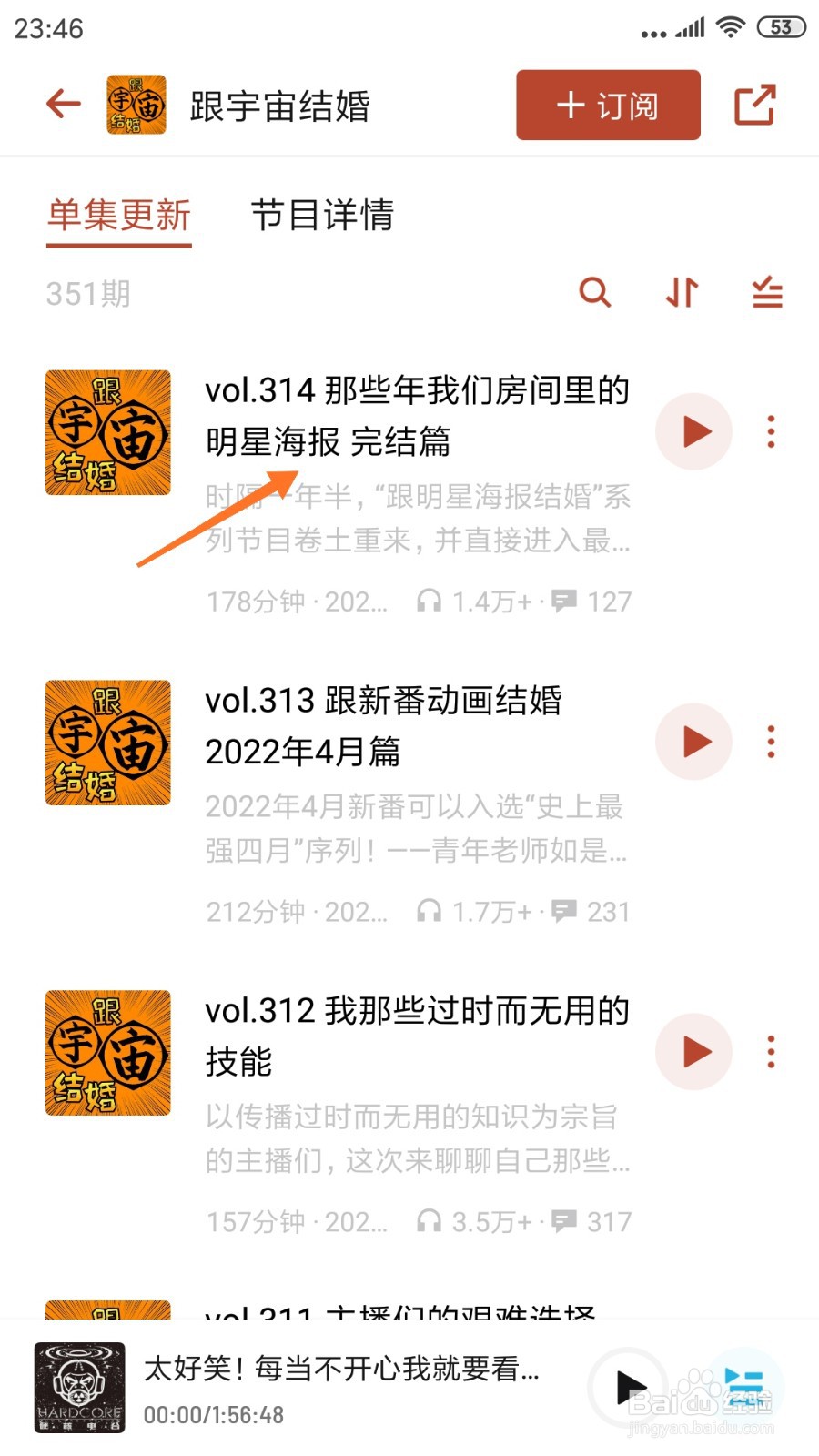Play the mini player track 太好笑

(630, 1388)
